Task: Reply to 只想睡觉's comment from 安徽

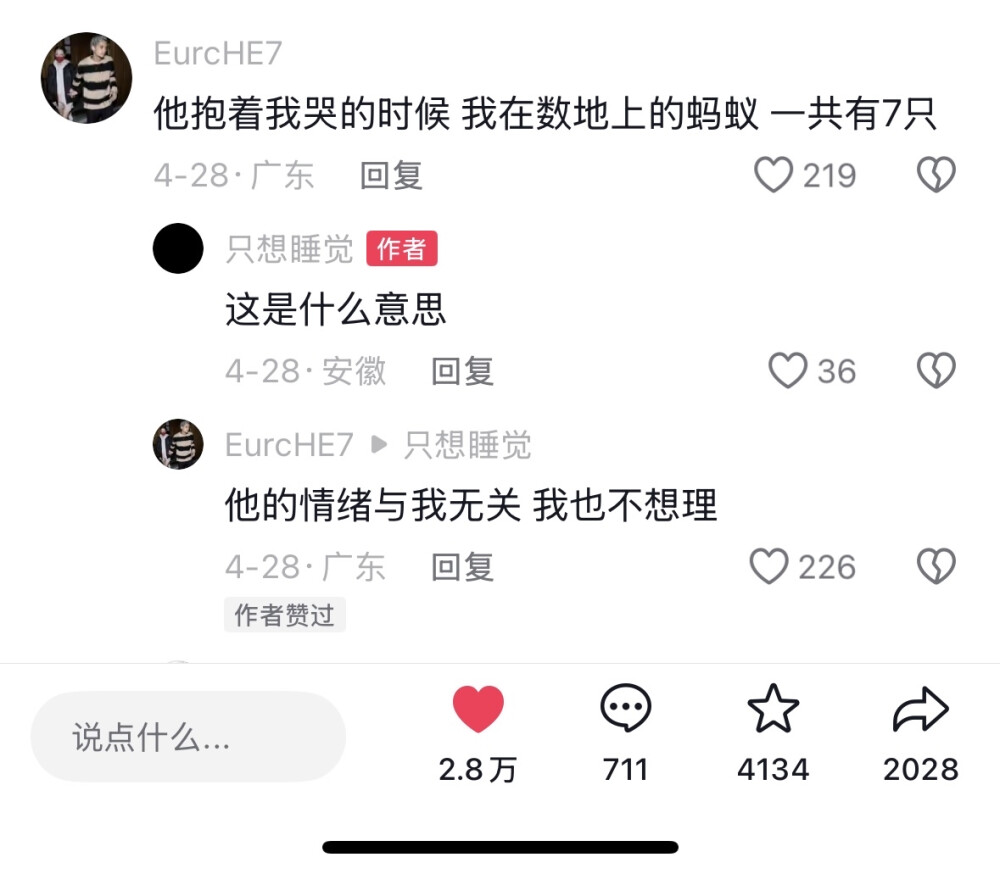Action: 462,371
